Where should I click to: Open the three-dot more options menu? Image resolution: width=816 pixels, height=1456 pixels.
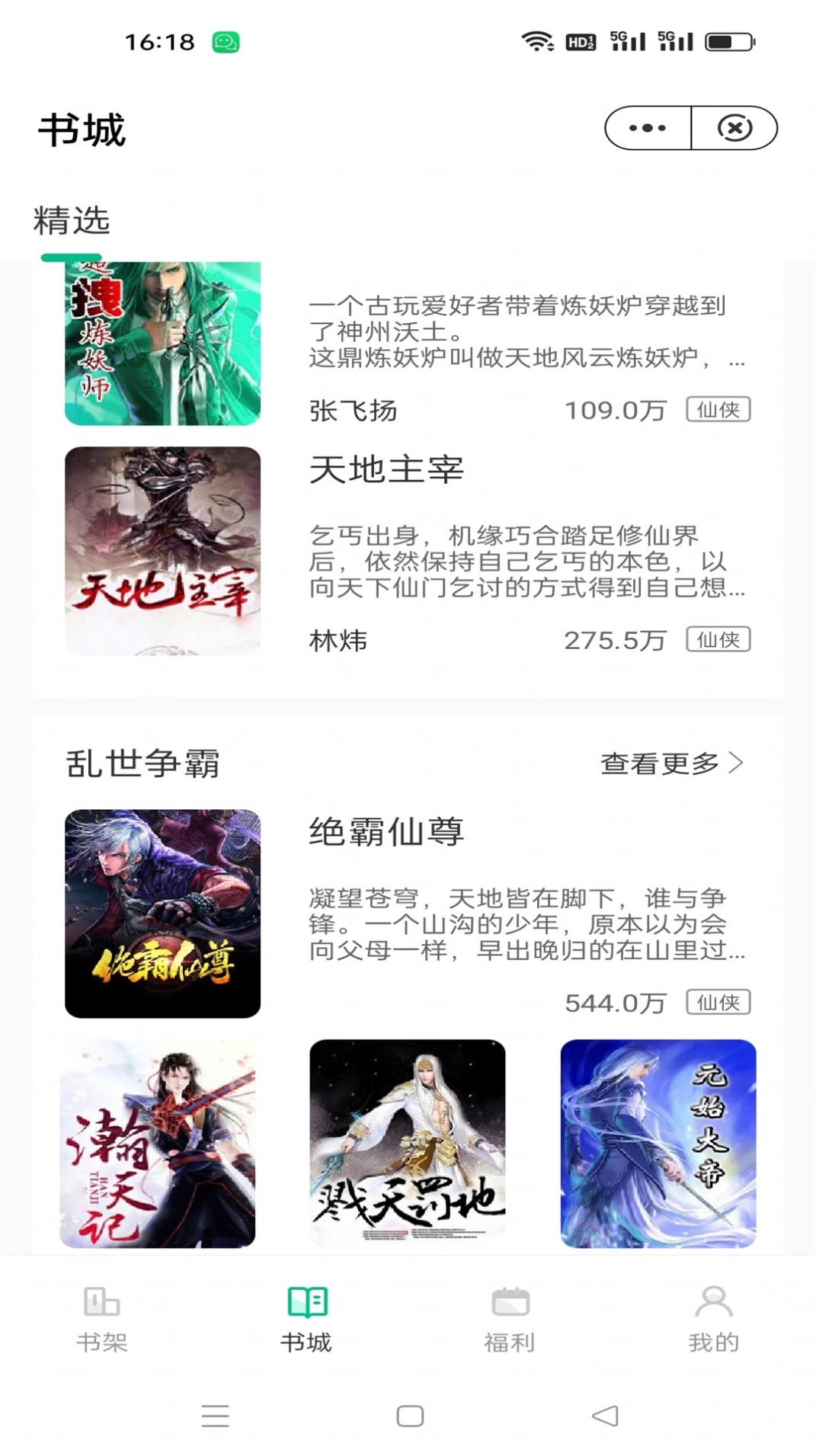tap(646, 128)
